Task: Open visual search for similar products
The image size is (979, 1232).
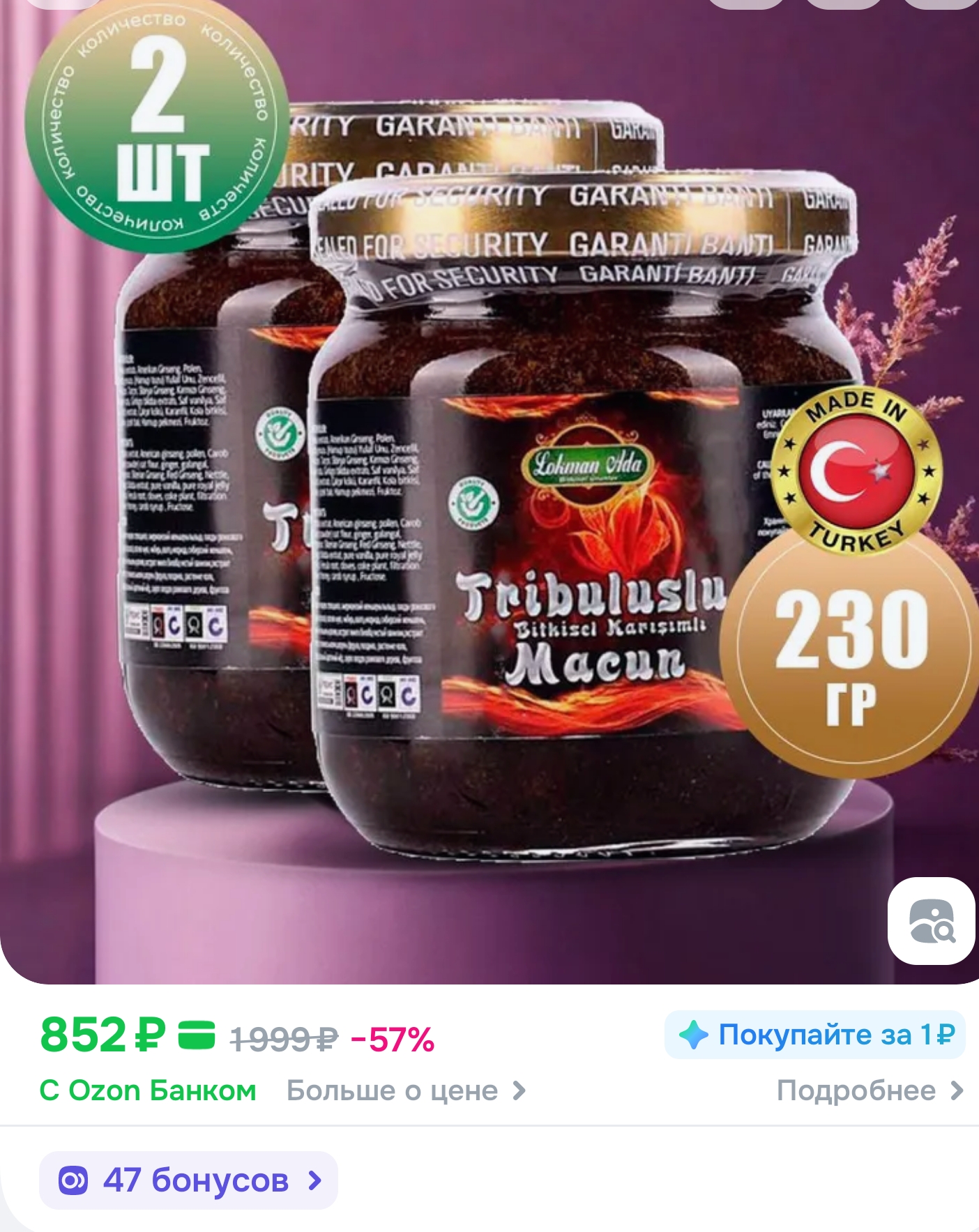Action: pos(931,922)
